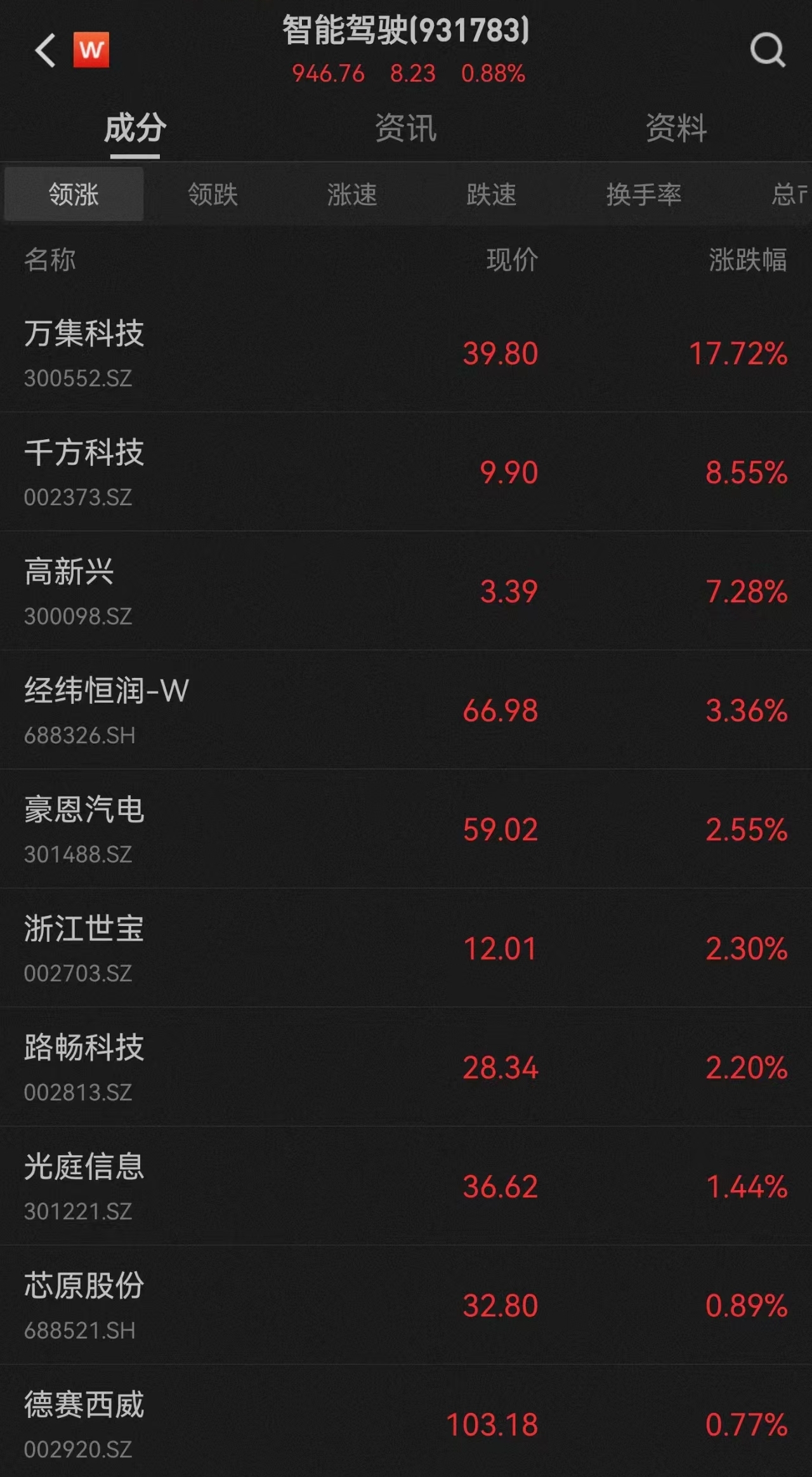Screen dimensions: 812x1477
Task: Open 千方科技 stock details
Action: pos(406,472)
